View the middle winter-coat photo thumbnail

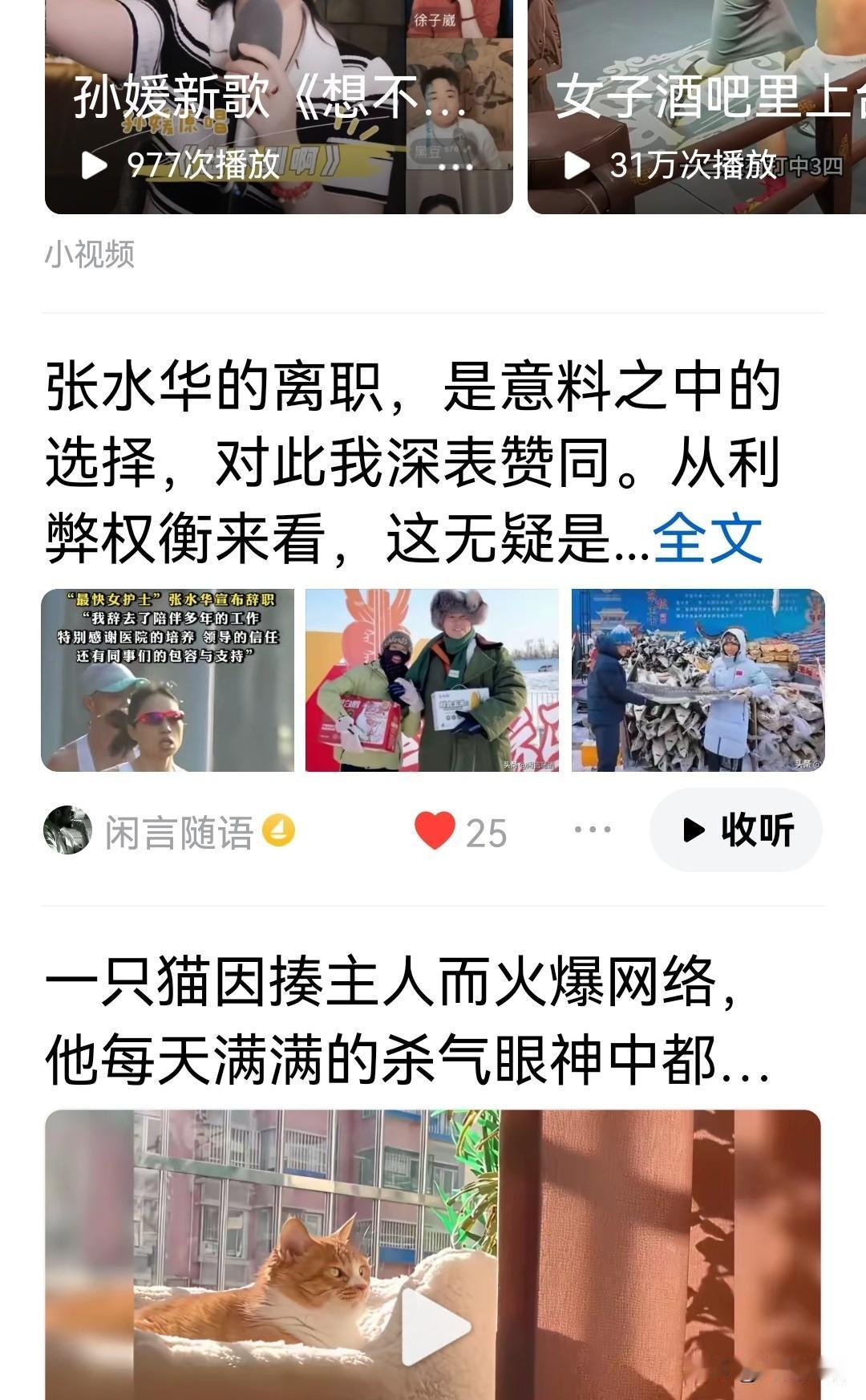[x=433, y=682]
